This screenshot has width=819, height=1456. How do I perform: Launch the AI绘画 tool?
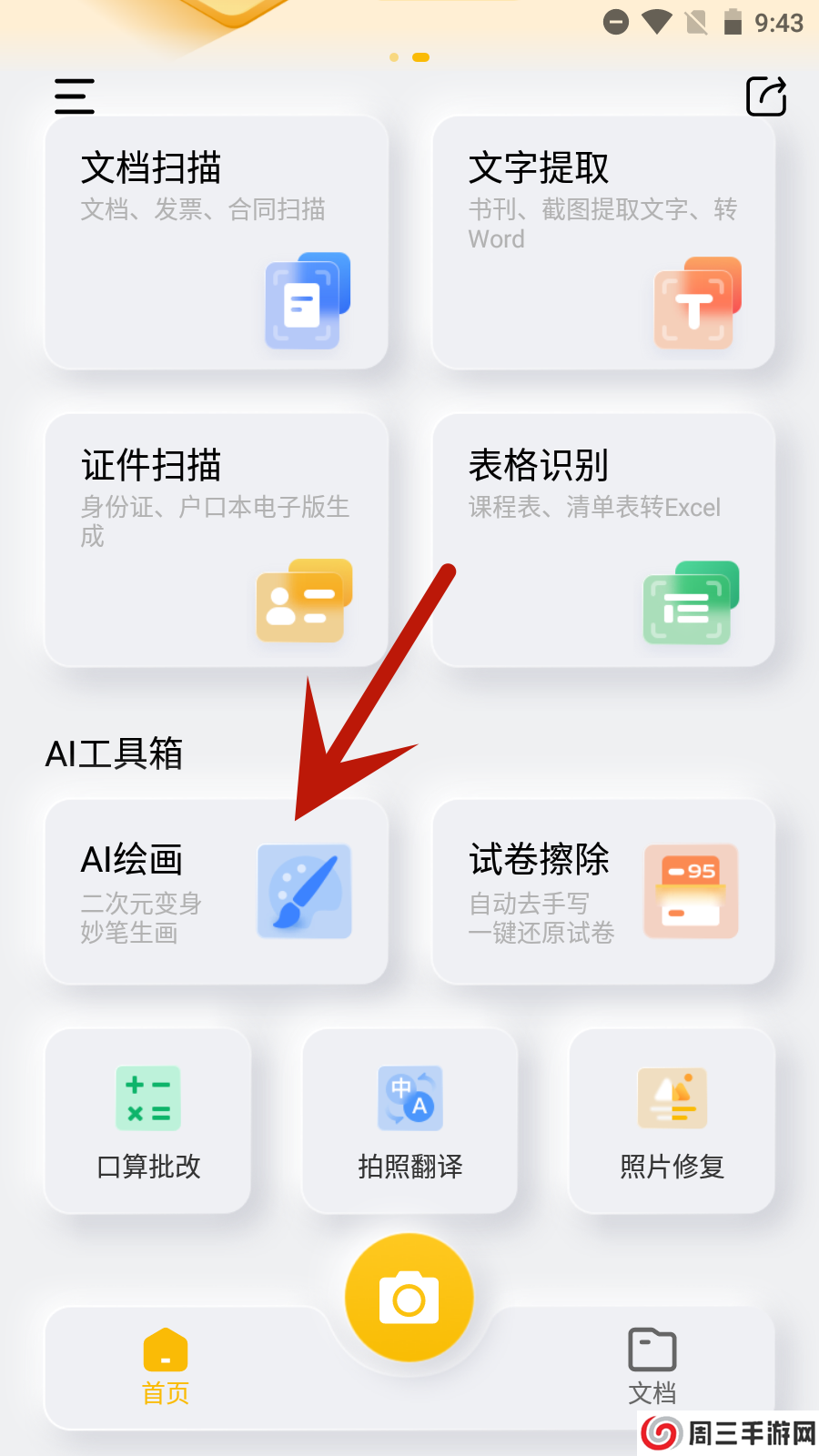[x=217, y=892]
